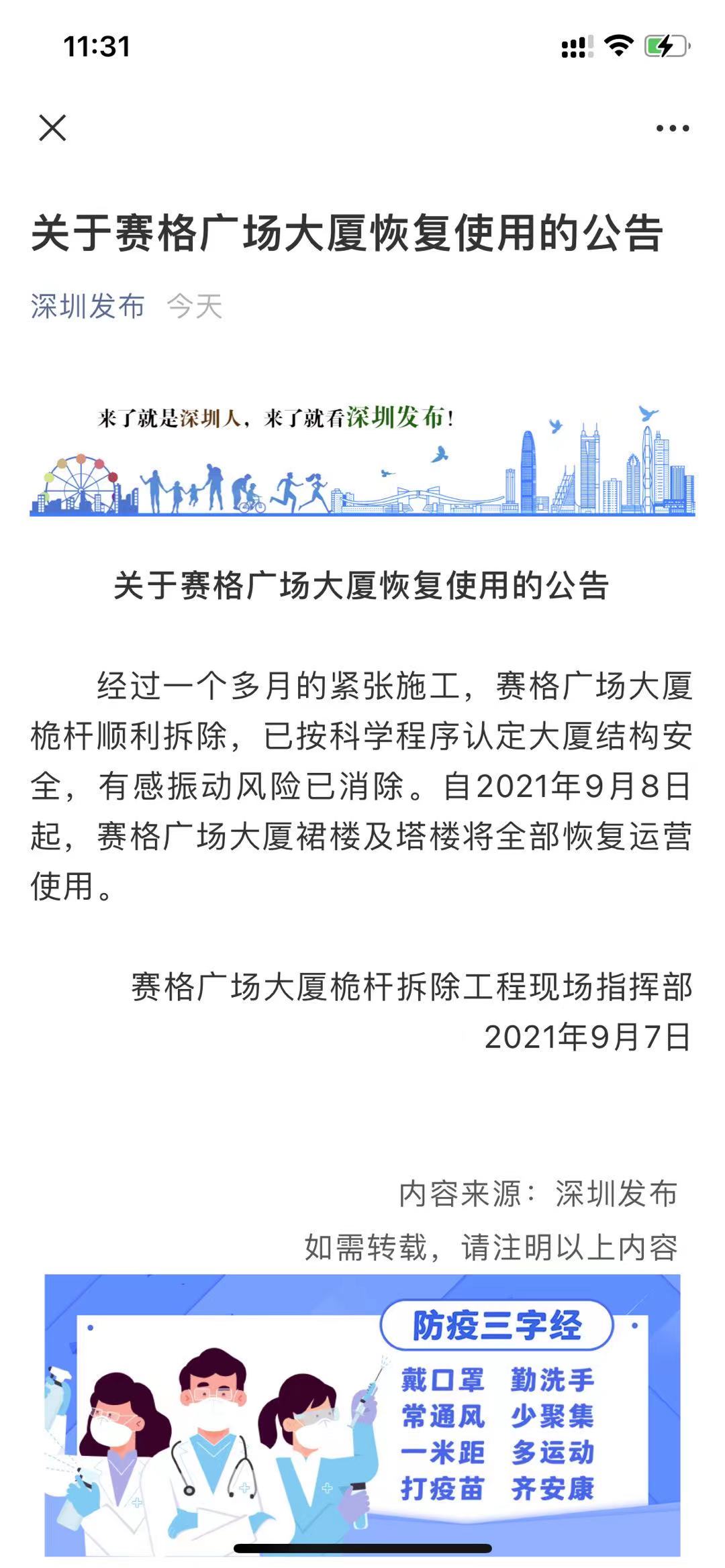Open the 深圳发布 account profile link
Image resolution: width=725 pixels, height=1568 pixels.
point(88,307)
